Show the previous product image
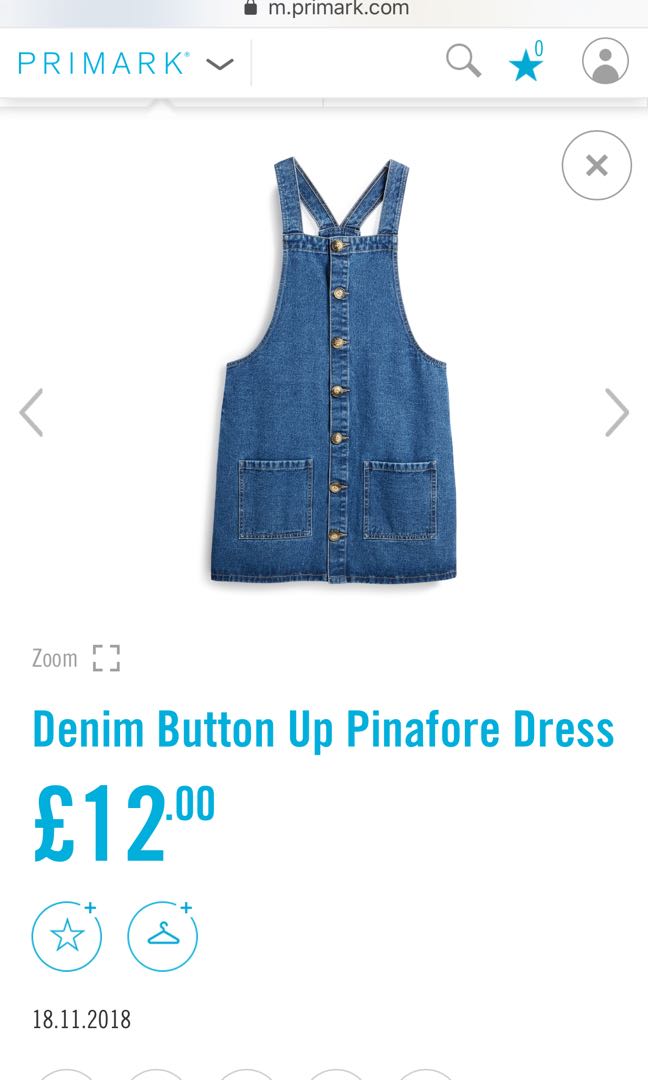 coord(32,413)
